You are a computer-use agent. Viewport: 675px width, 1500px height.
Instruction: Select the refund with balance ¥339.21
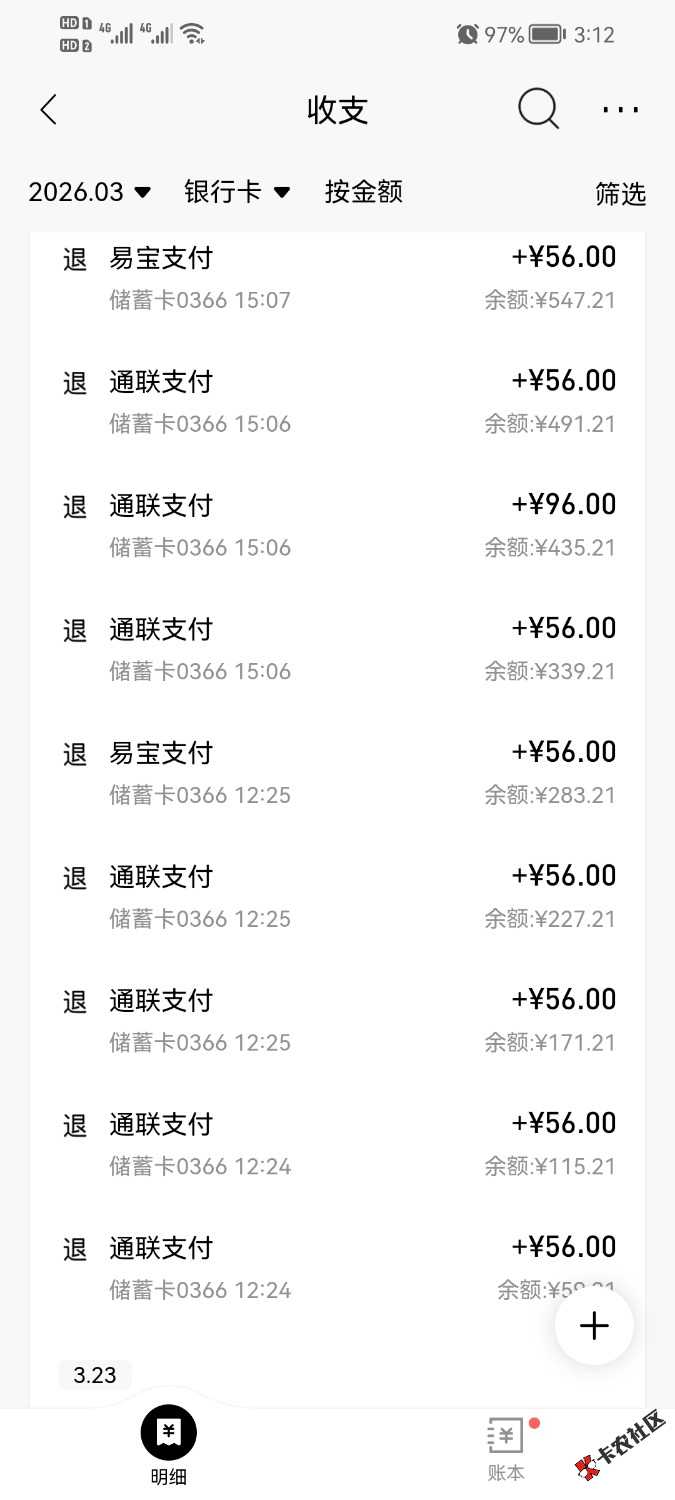coord(337,649)
